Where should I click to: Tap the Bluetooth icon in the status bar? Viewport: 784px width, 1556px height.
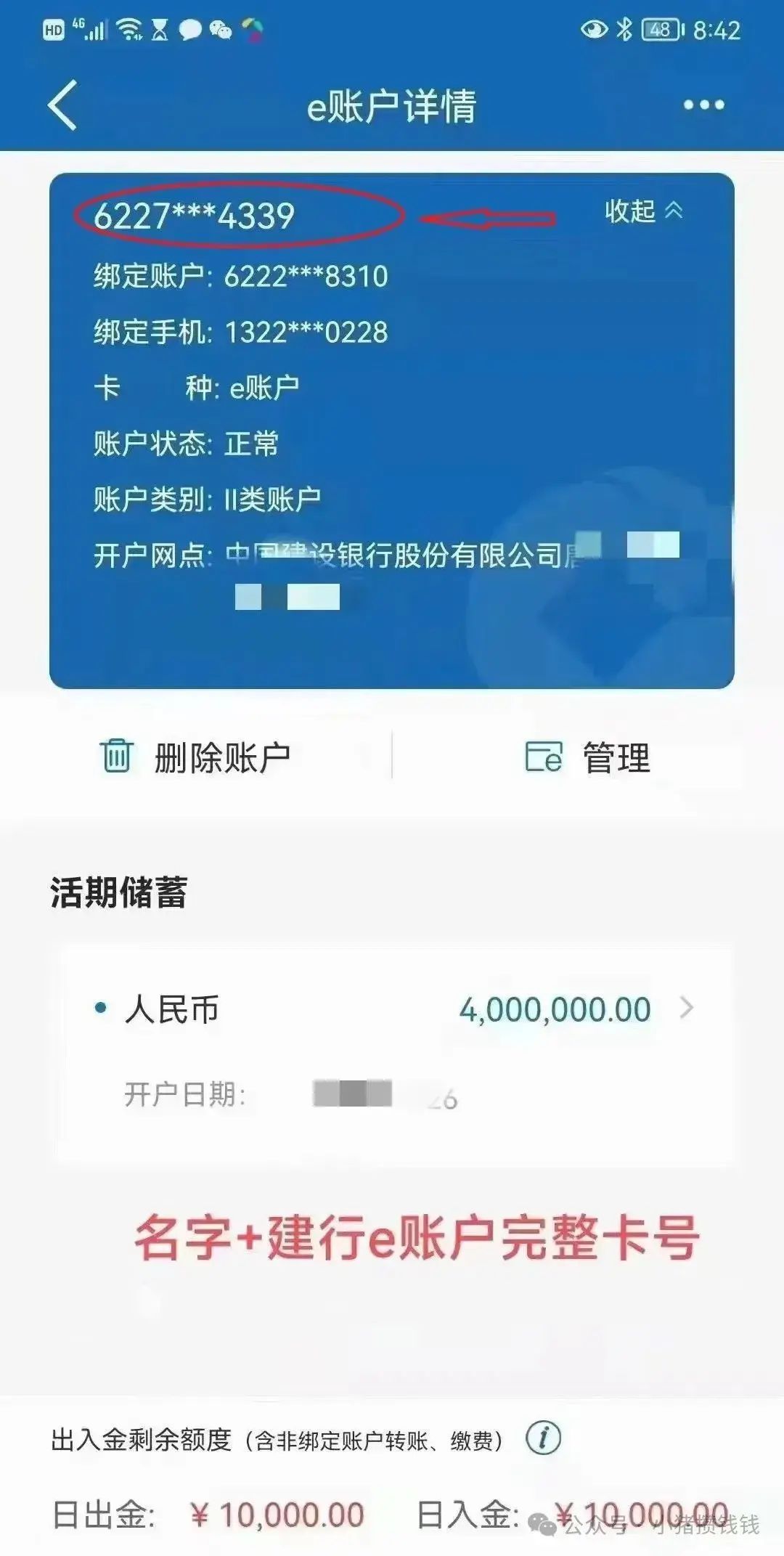(623, 29)
